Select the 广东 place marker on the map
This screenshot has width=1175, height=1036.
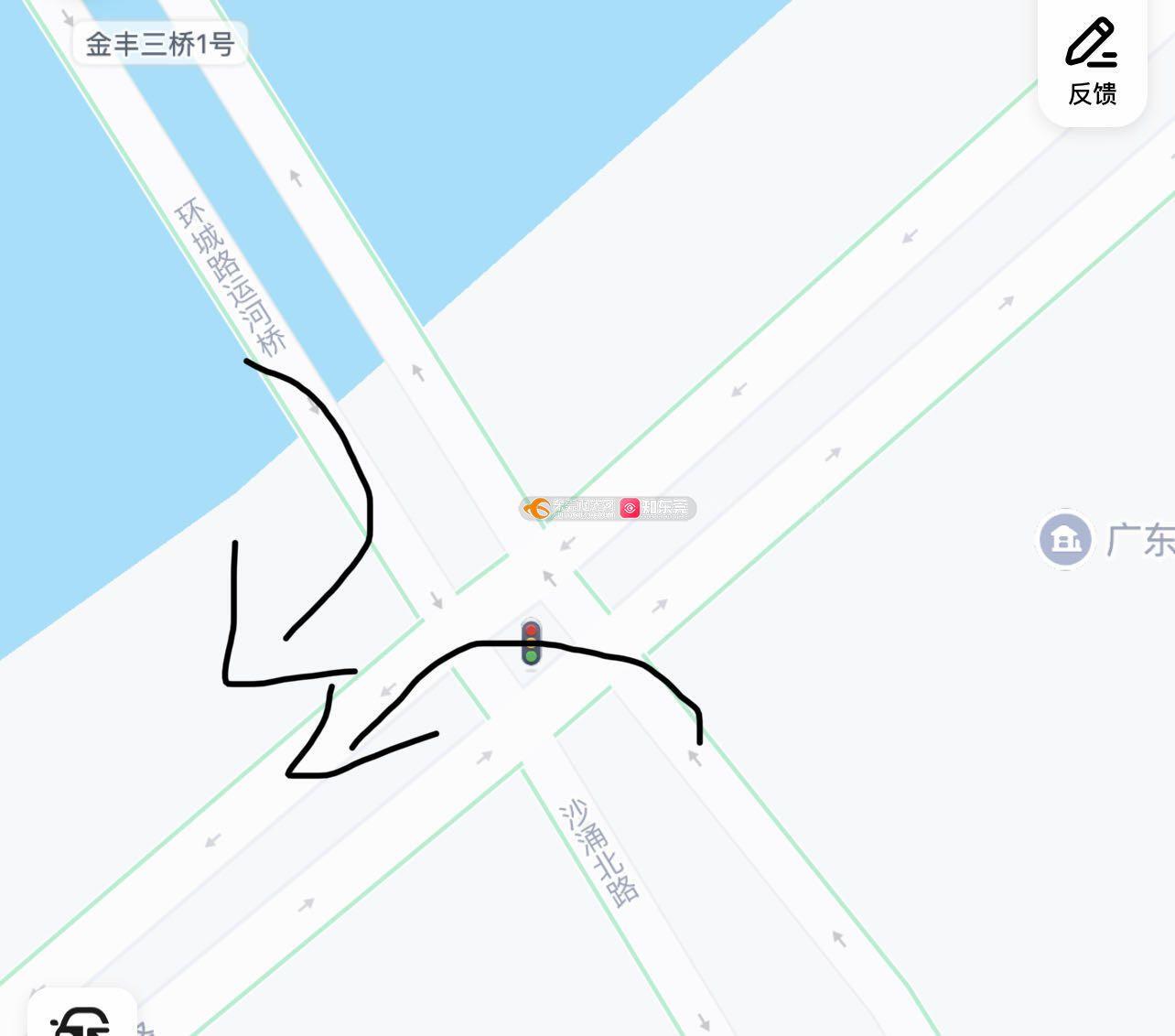[1065, 539]
